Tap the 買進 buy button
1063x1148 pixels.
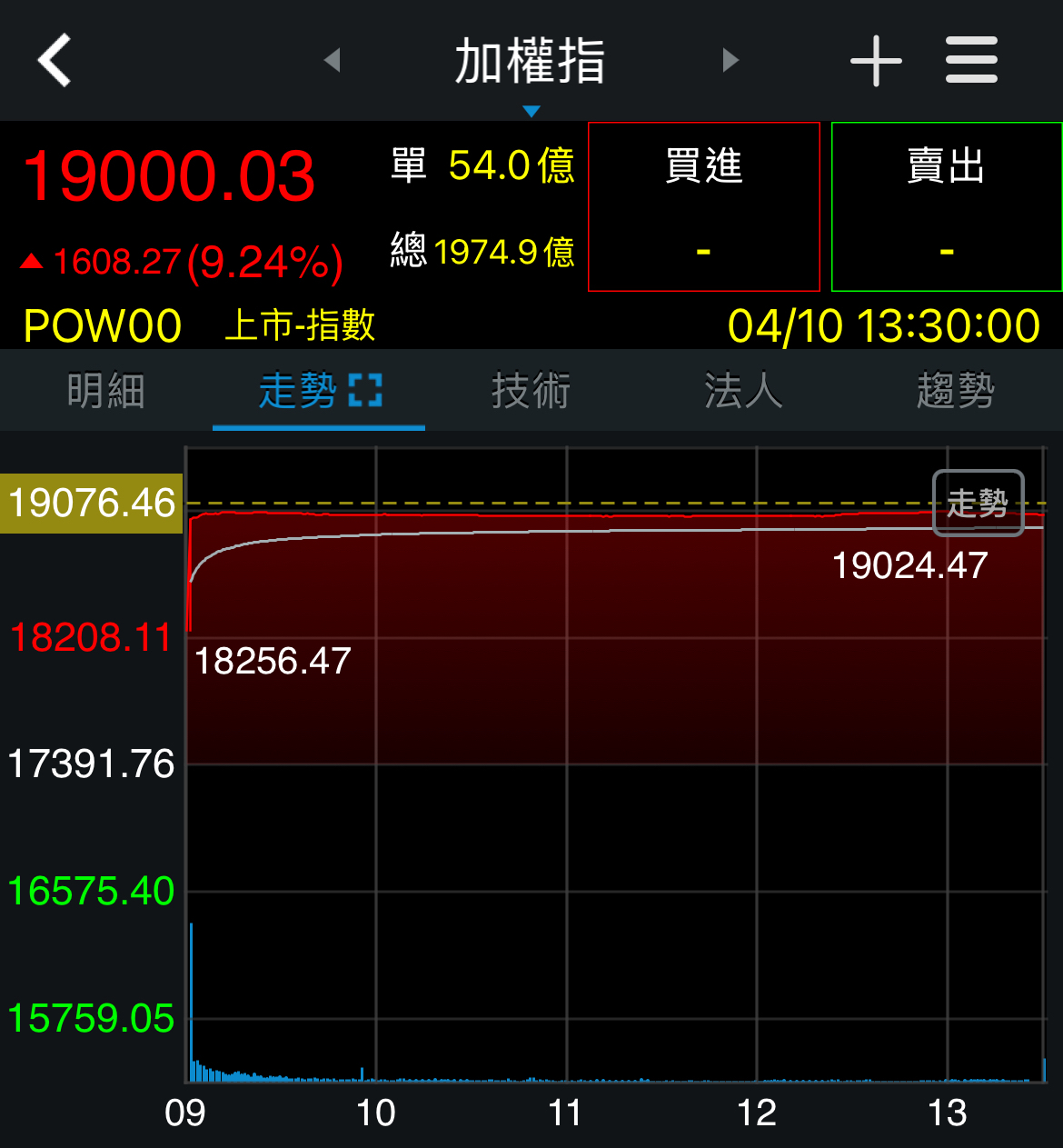coord(704,207)
